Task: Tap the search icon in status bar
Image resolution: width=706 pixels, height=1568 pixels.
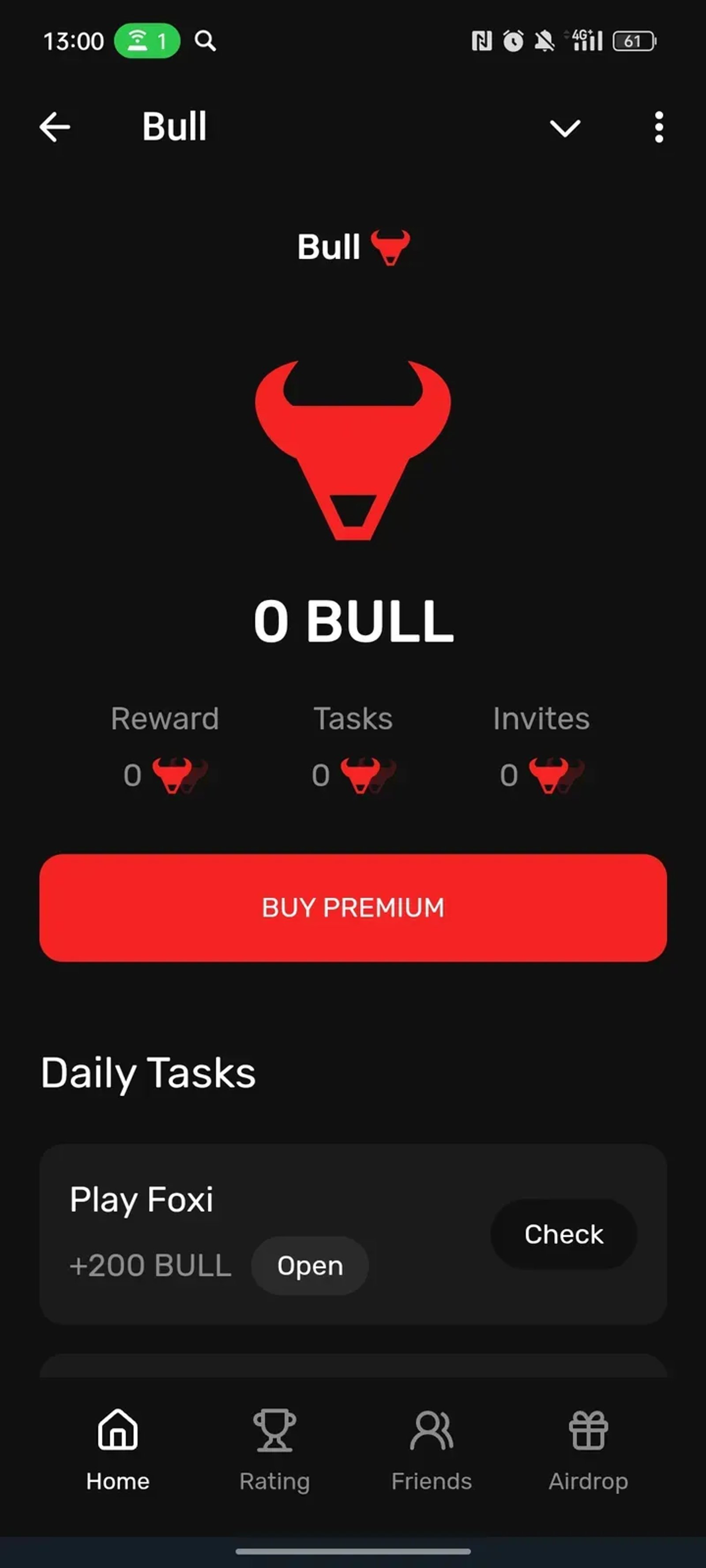Action: 205,41
